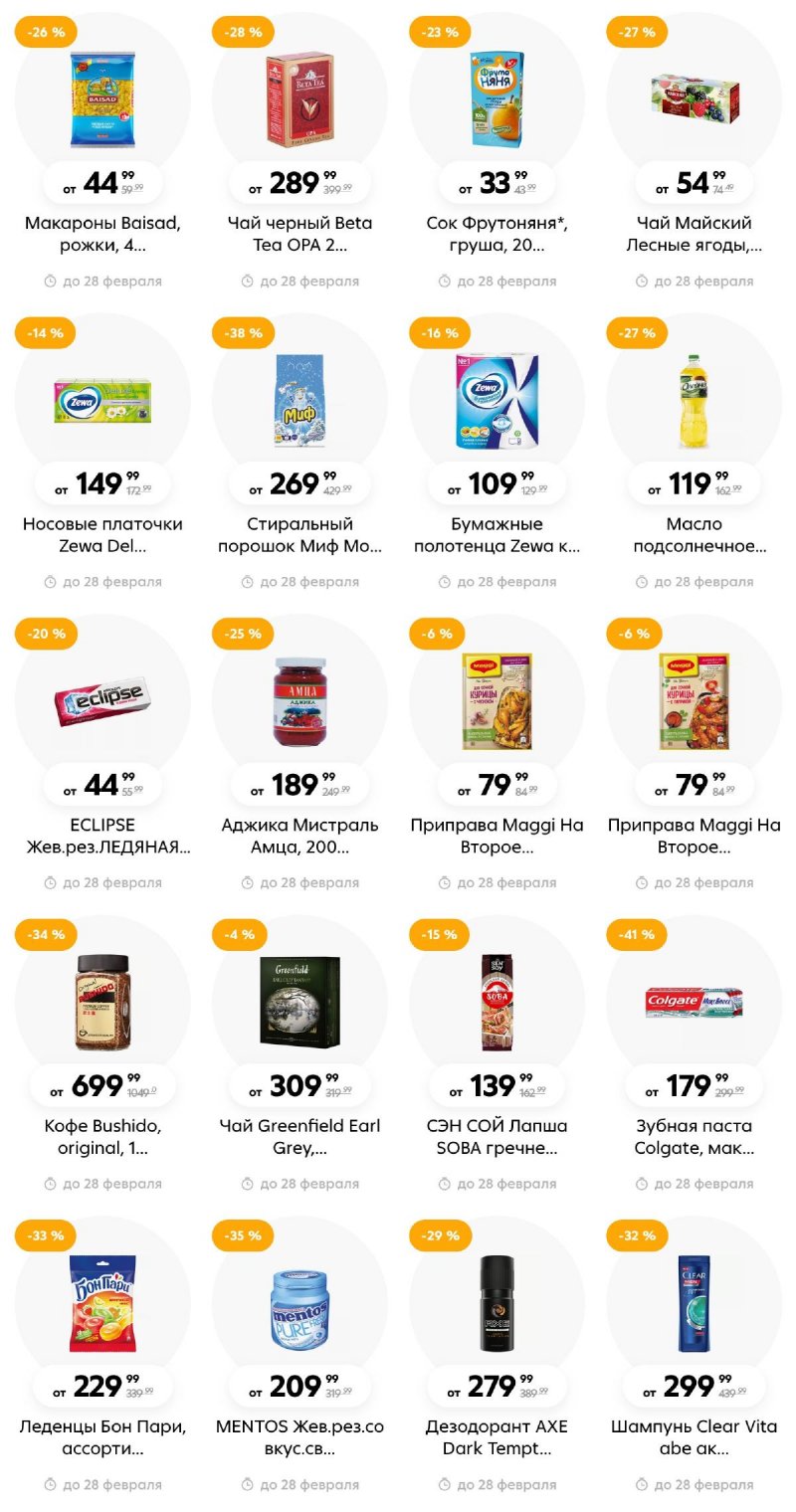Open the ECLIPSE chewing gum card

click(101, 701)
